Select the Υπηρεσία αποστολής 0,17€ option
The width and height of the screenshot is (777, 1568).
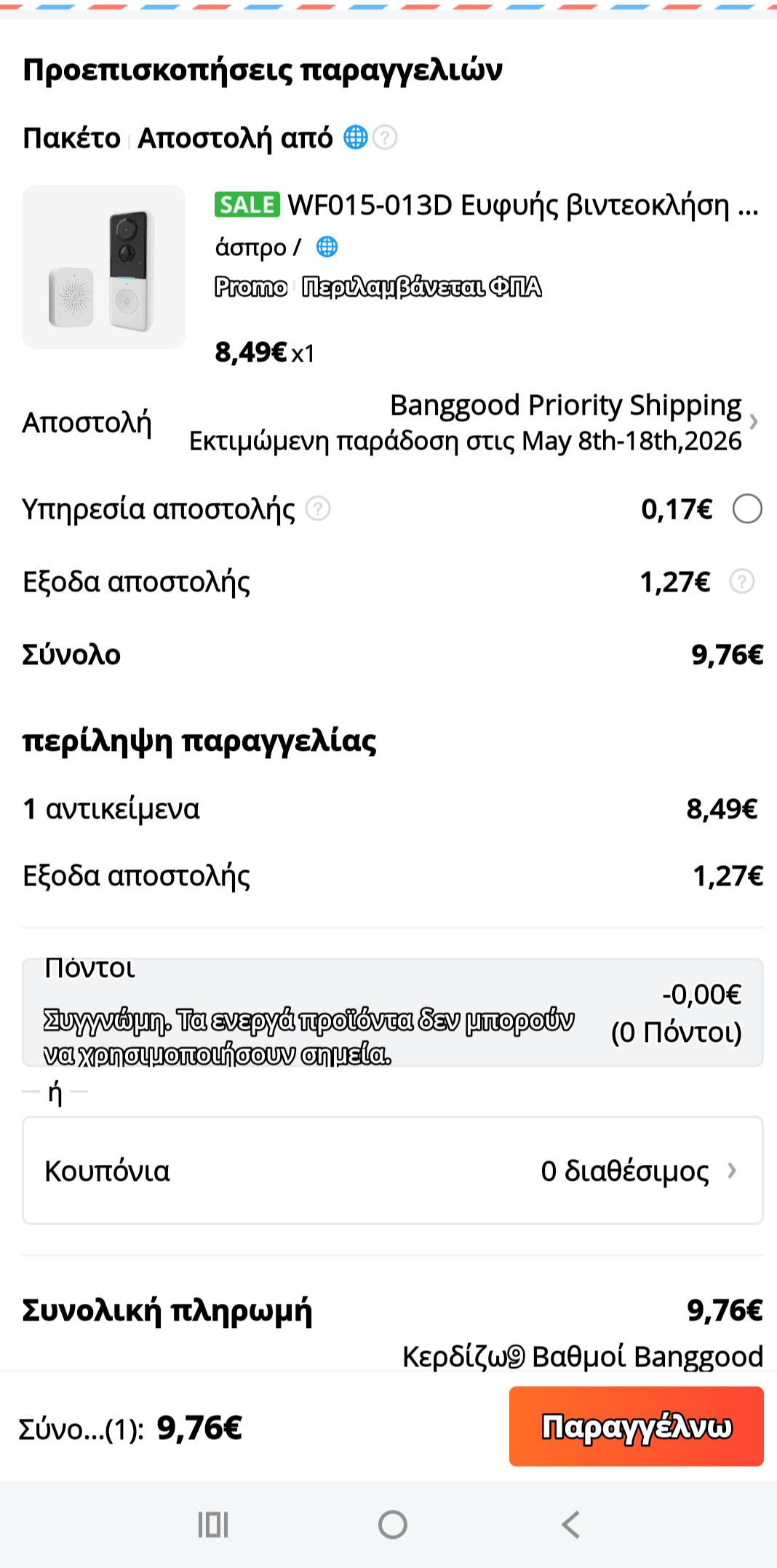click(x=747, y=509)
